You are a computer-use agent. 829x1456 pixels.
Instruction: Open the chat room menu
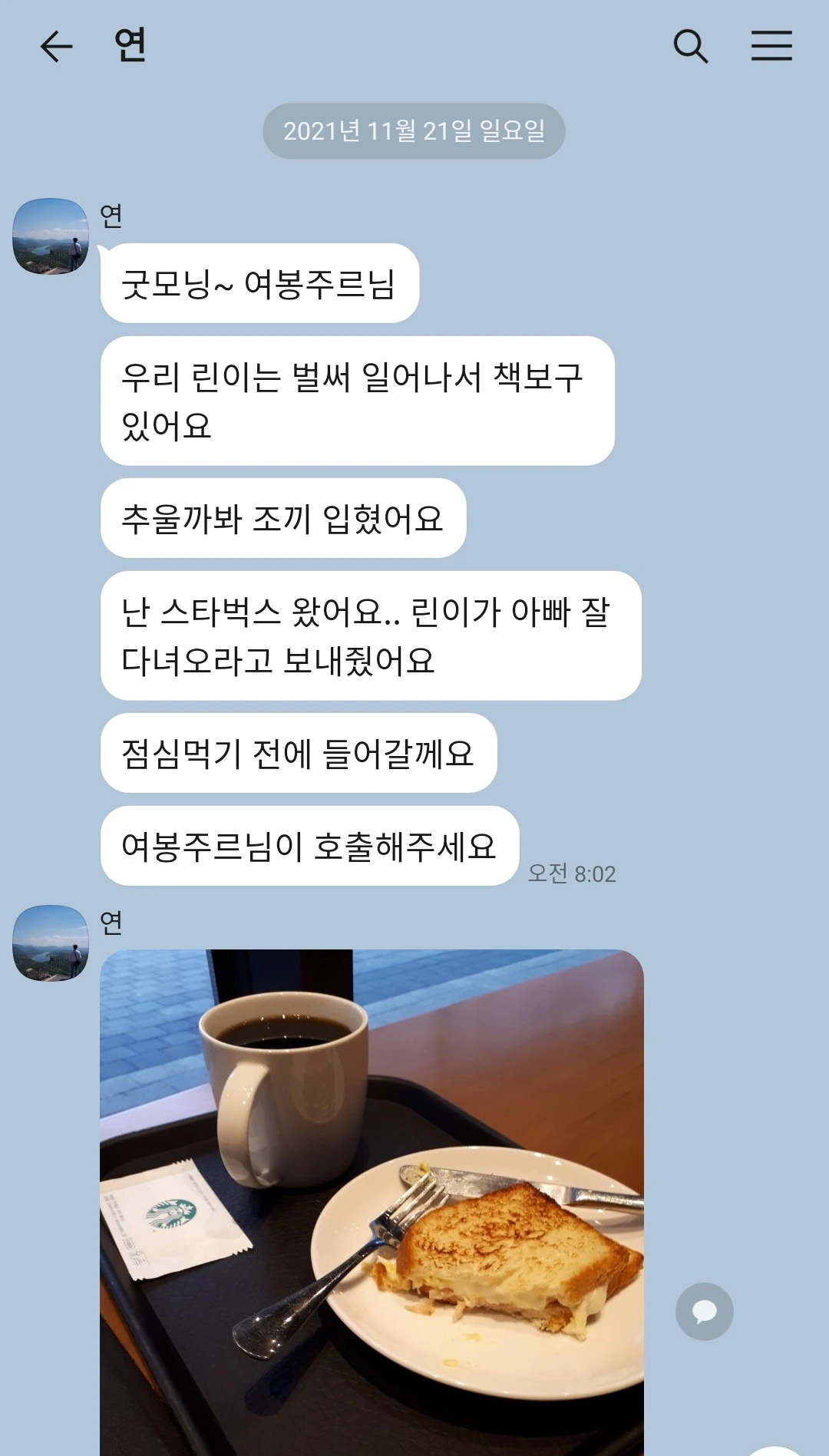click(x=771, y=46)
